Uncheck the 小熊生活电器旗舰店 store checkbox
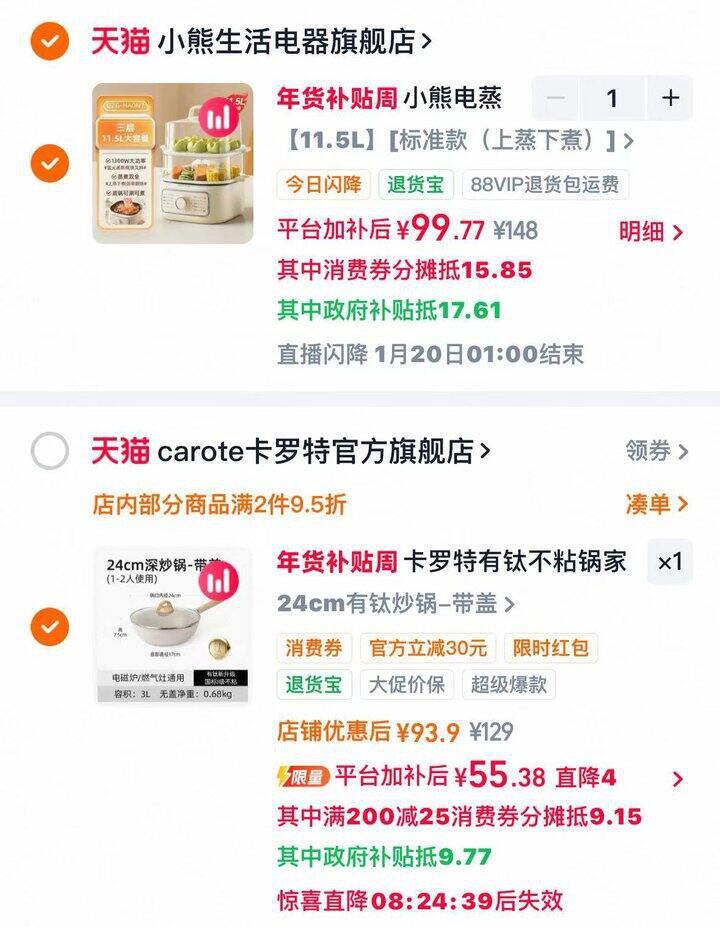This screenshot has width=720, height=927. pos(49,41)
